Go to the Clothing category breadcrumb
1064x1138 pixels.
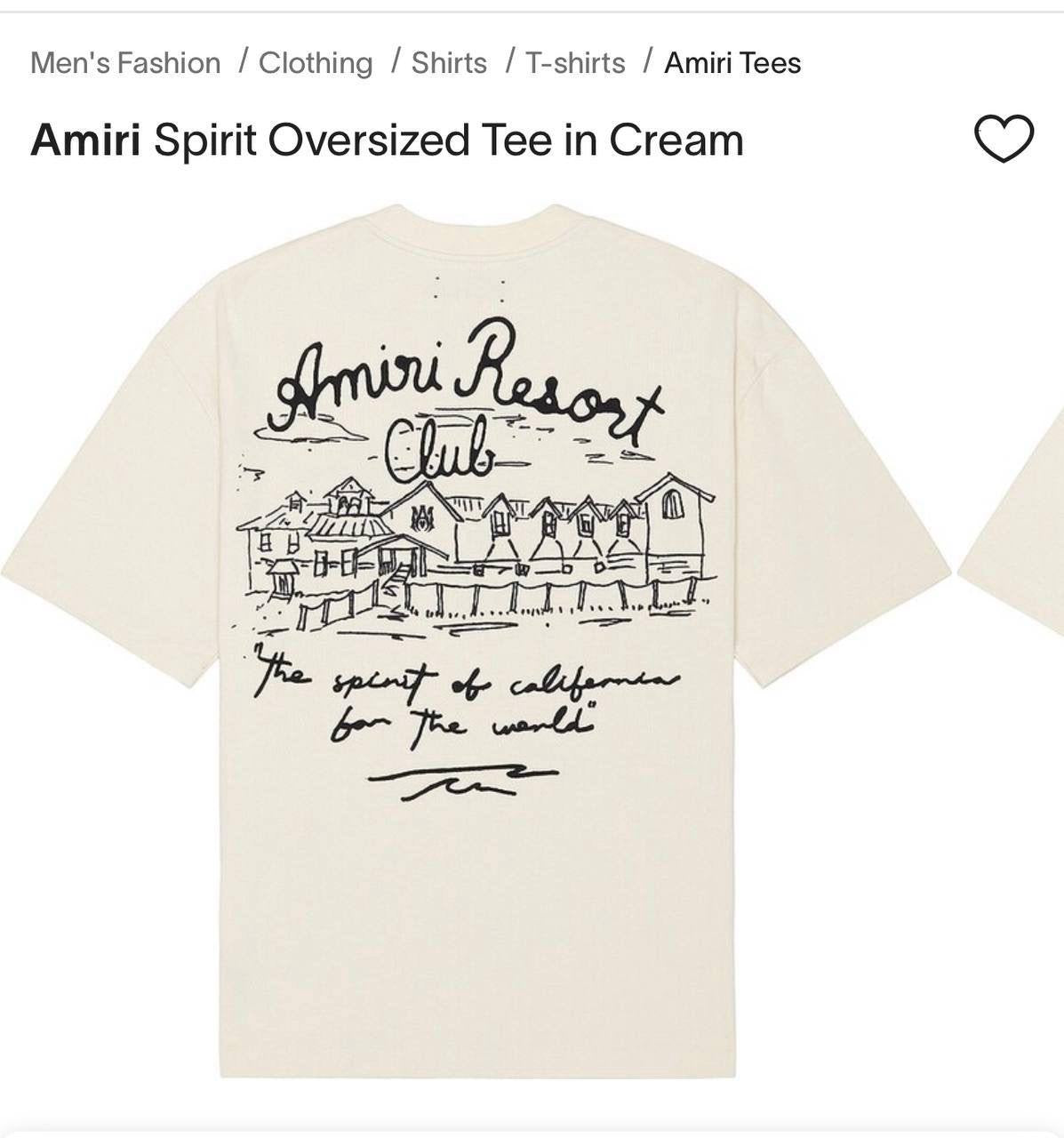click(x=316, y=63)
